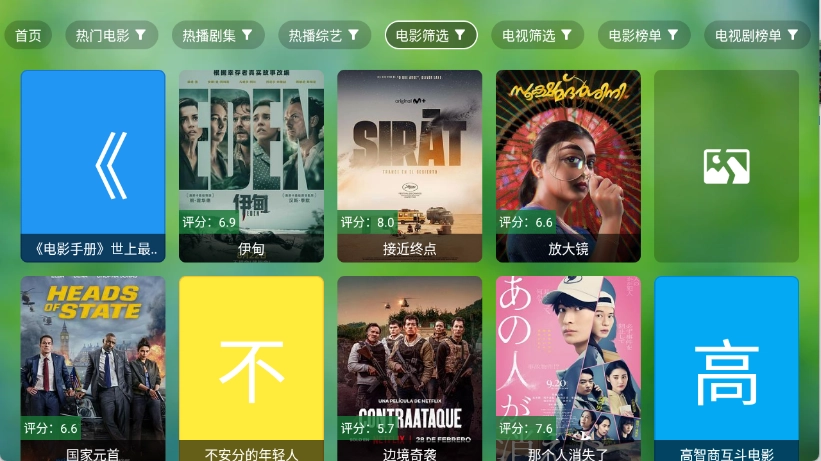
Task: Open the 高智商互斗电影 card
Action: [x=726, y=370]
